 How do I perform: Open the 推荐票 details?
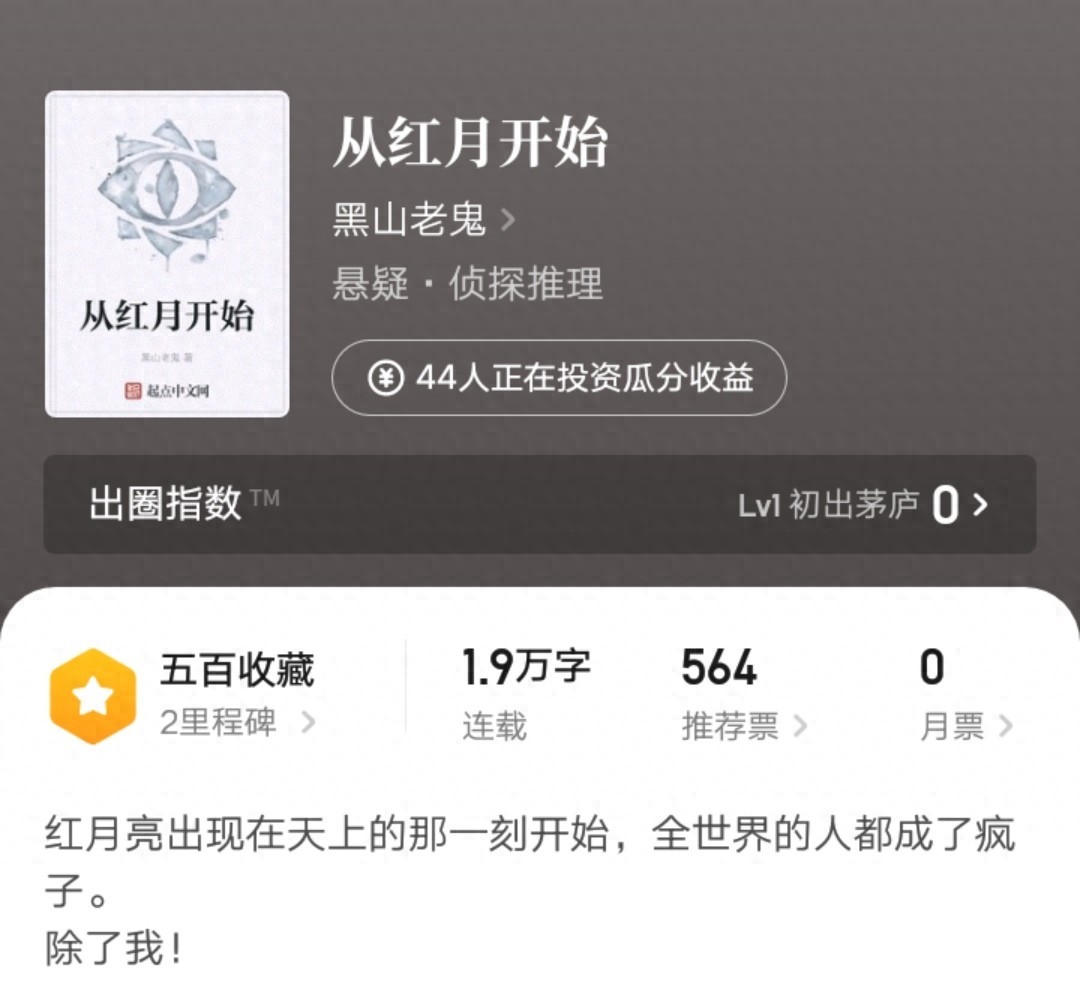(x=743, y=726)
